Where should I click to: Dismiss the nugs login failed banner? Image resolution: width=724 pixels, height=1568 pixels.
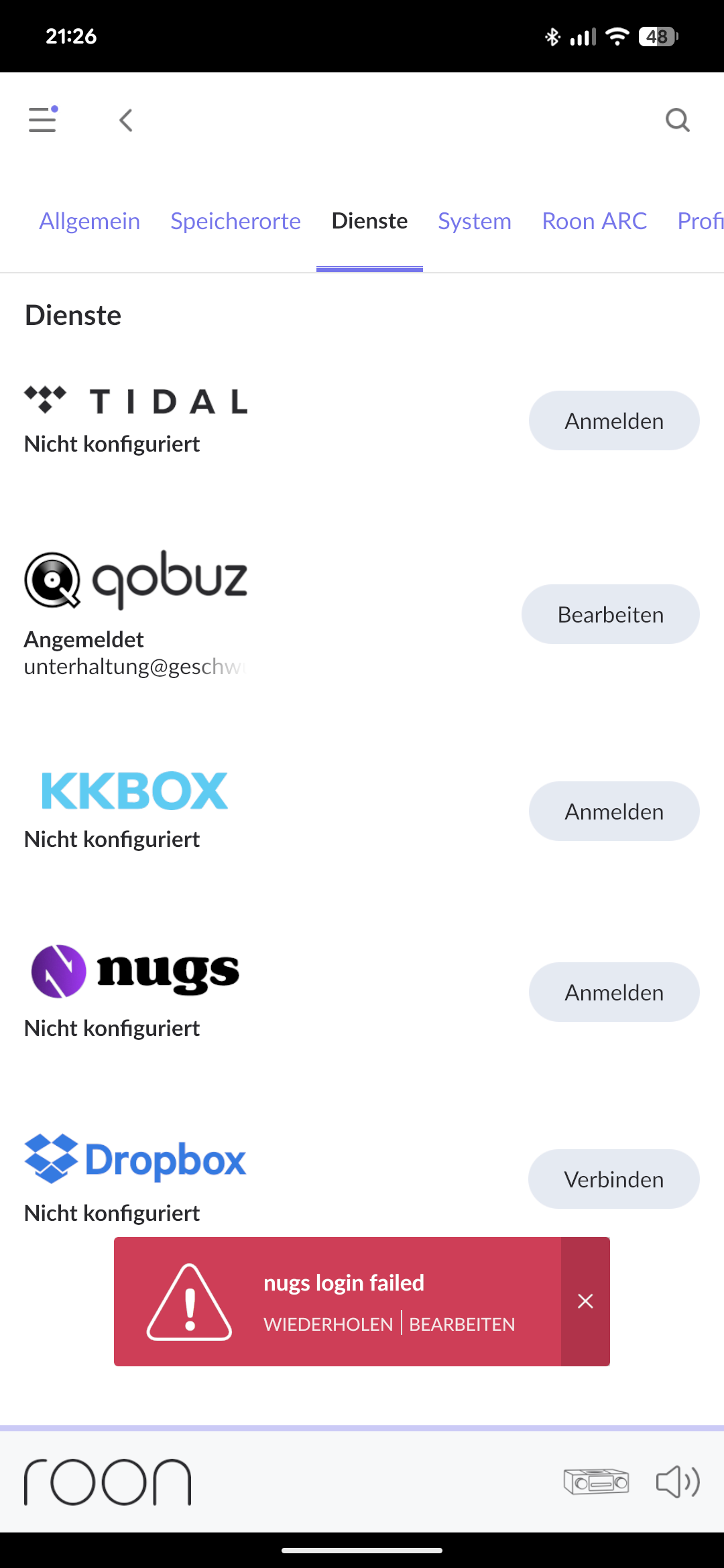[x=585, y=1301]
